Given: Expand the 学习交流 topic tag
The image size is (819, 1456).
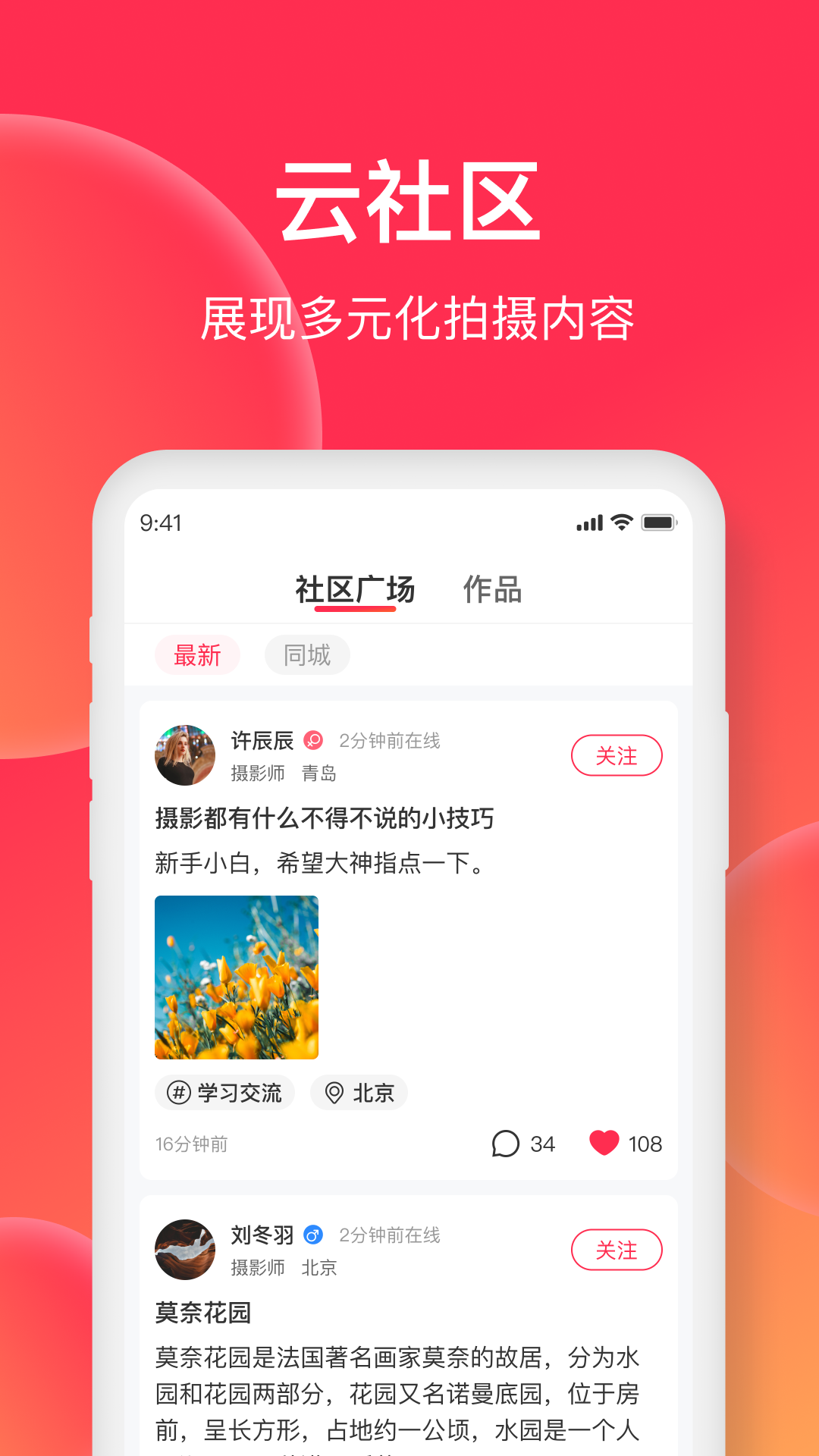Looking at the screenshot, I should 225,1093.
